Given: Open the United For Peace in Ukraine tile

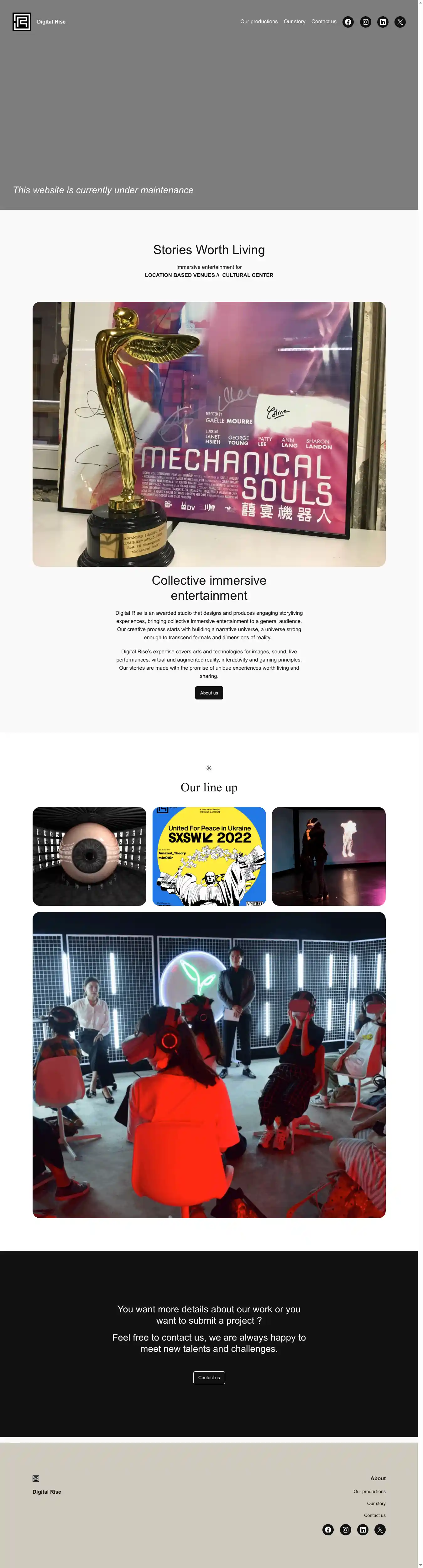Looking at the screenshot, I should (208, 856).
